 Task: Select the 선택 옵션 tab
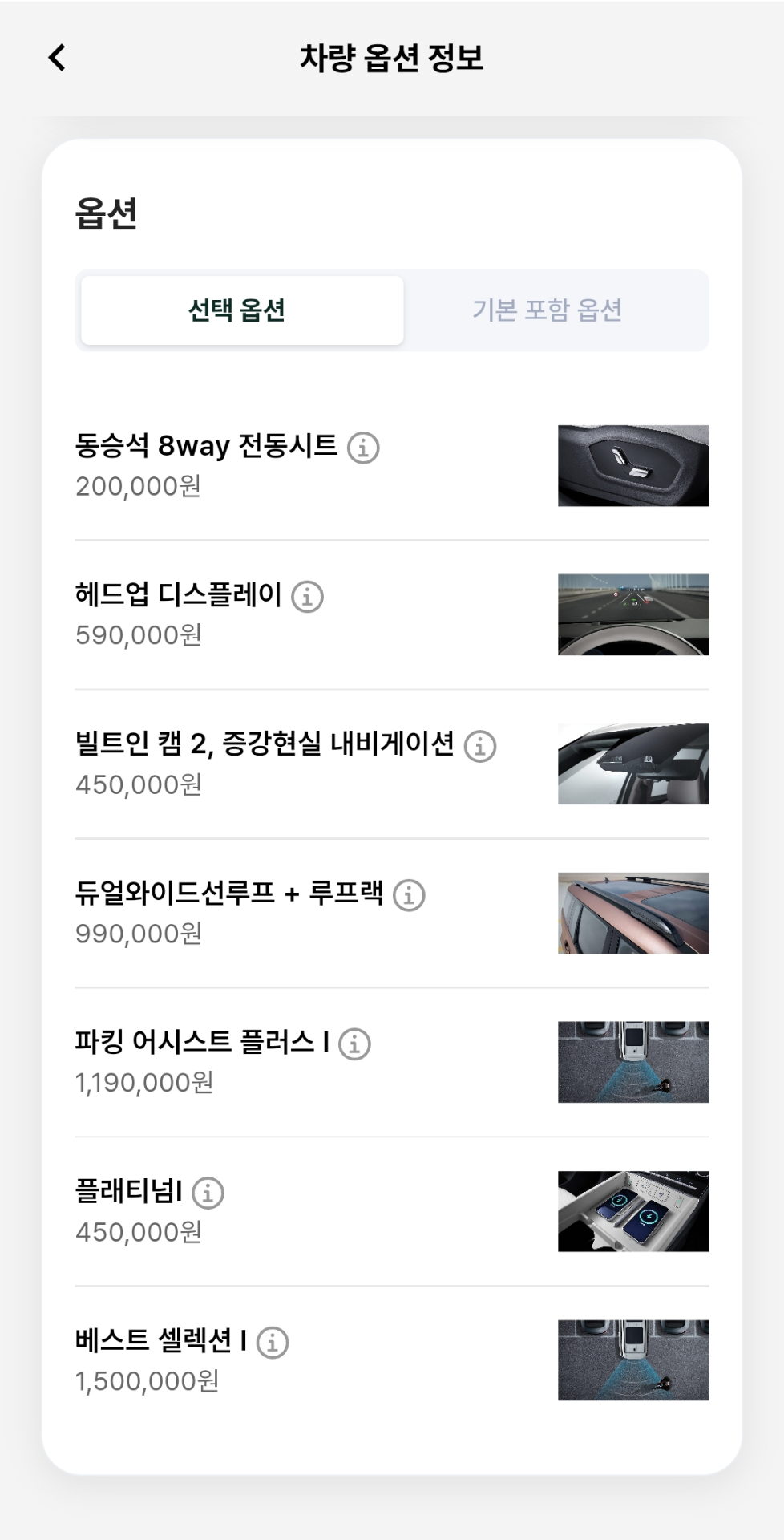(240, 311)
